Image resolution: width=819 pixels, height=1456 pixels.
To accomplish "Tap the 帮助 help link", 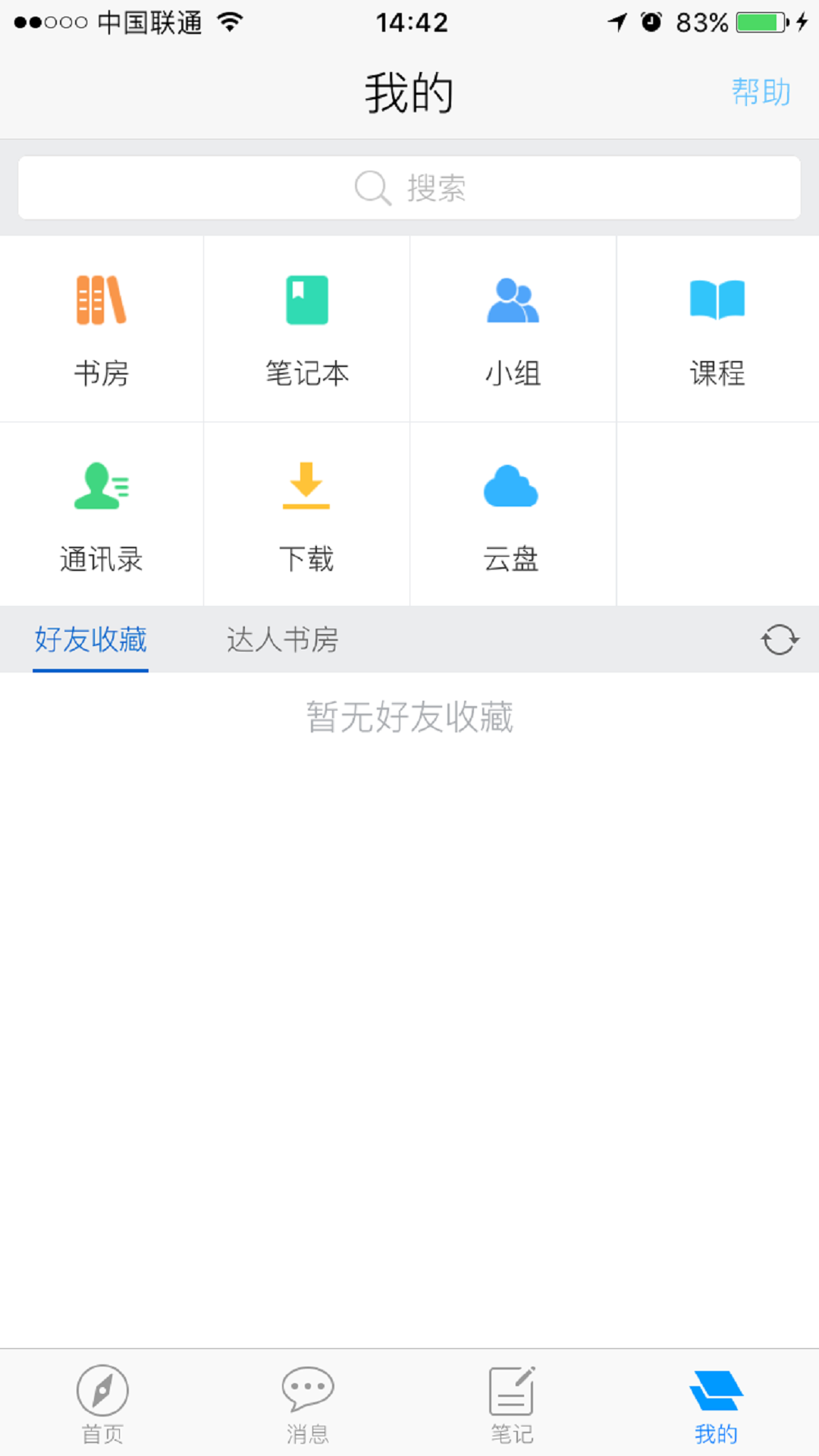I will 761,93.
